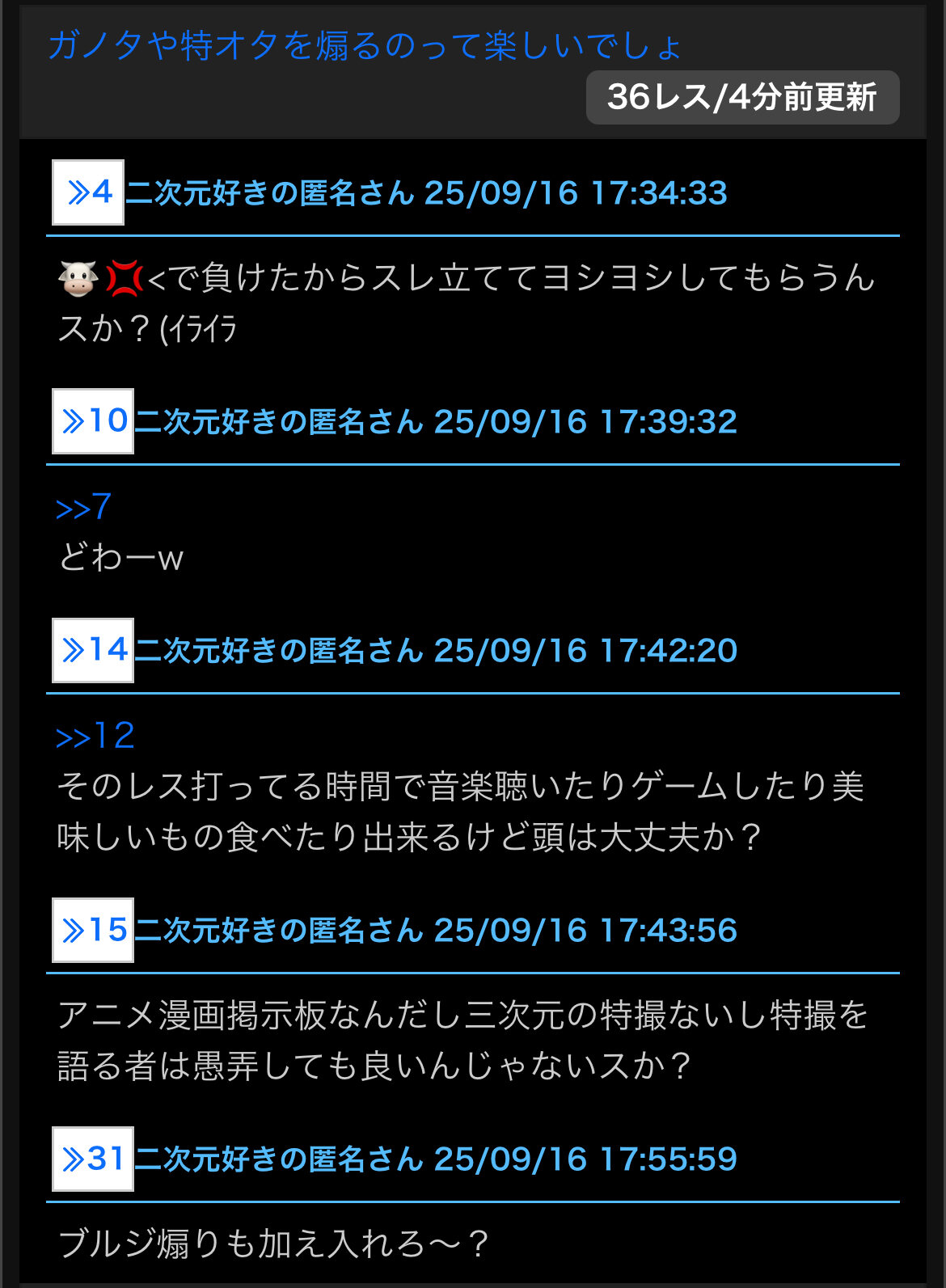Jump to quoted reply >>7

click(x=83, y=507)
